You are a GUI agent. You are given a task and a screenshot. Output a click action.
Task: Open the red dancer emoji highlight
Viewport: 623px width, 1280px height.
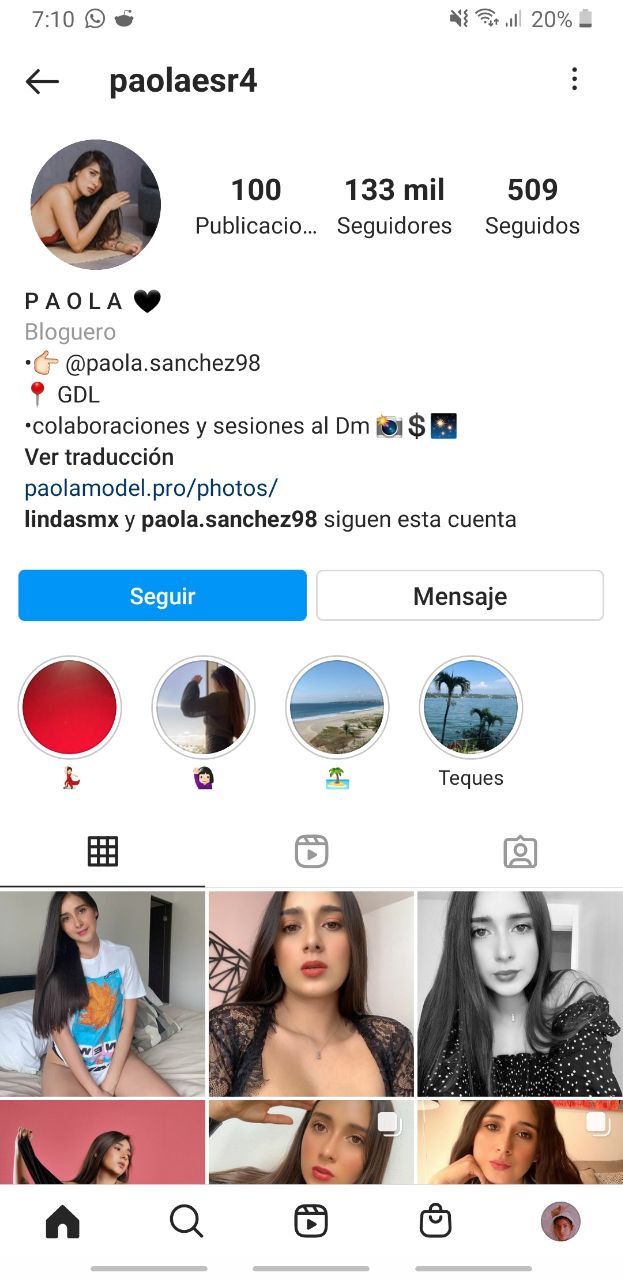pos(70,708)
